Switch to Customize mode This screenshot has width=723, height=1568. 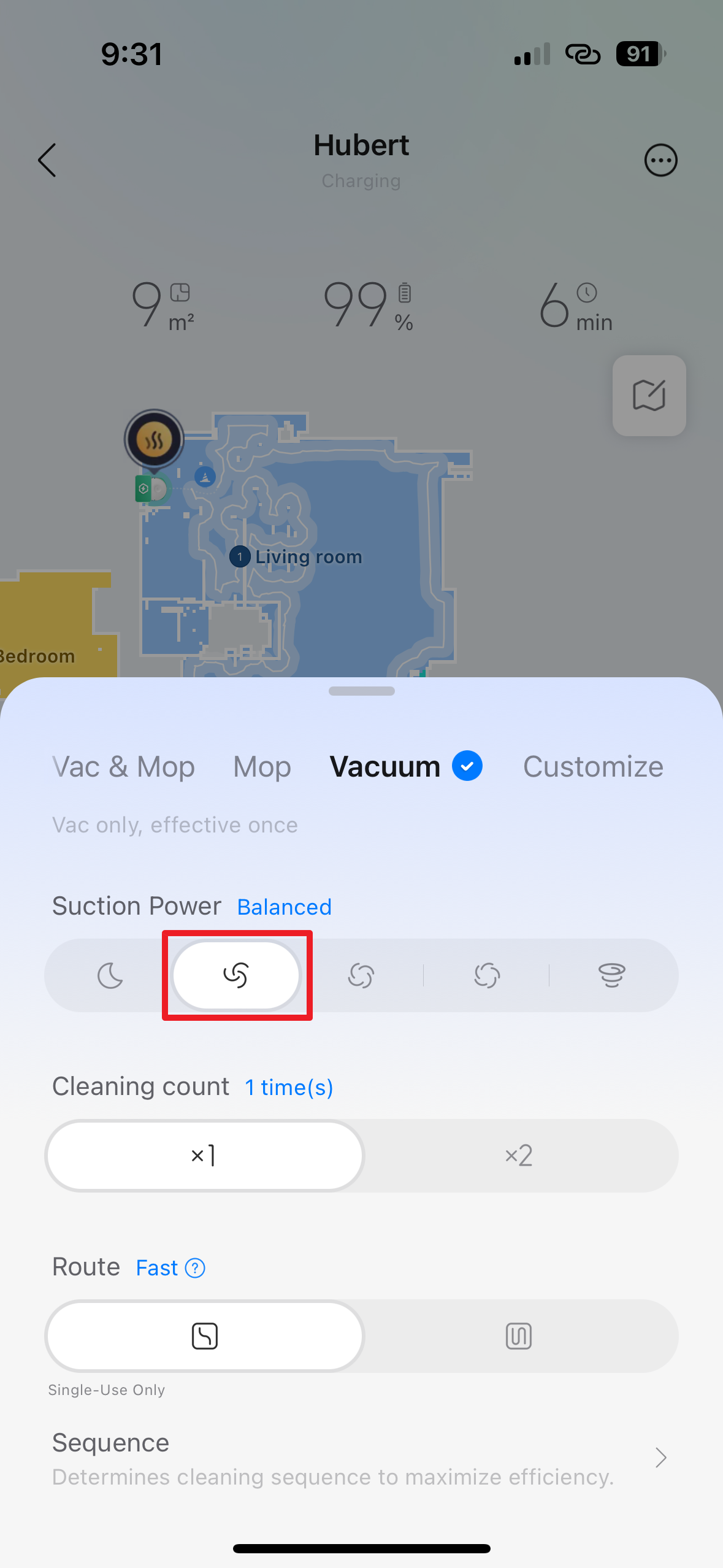(x=592, y=767)
